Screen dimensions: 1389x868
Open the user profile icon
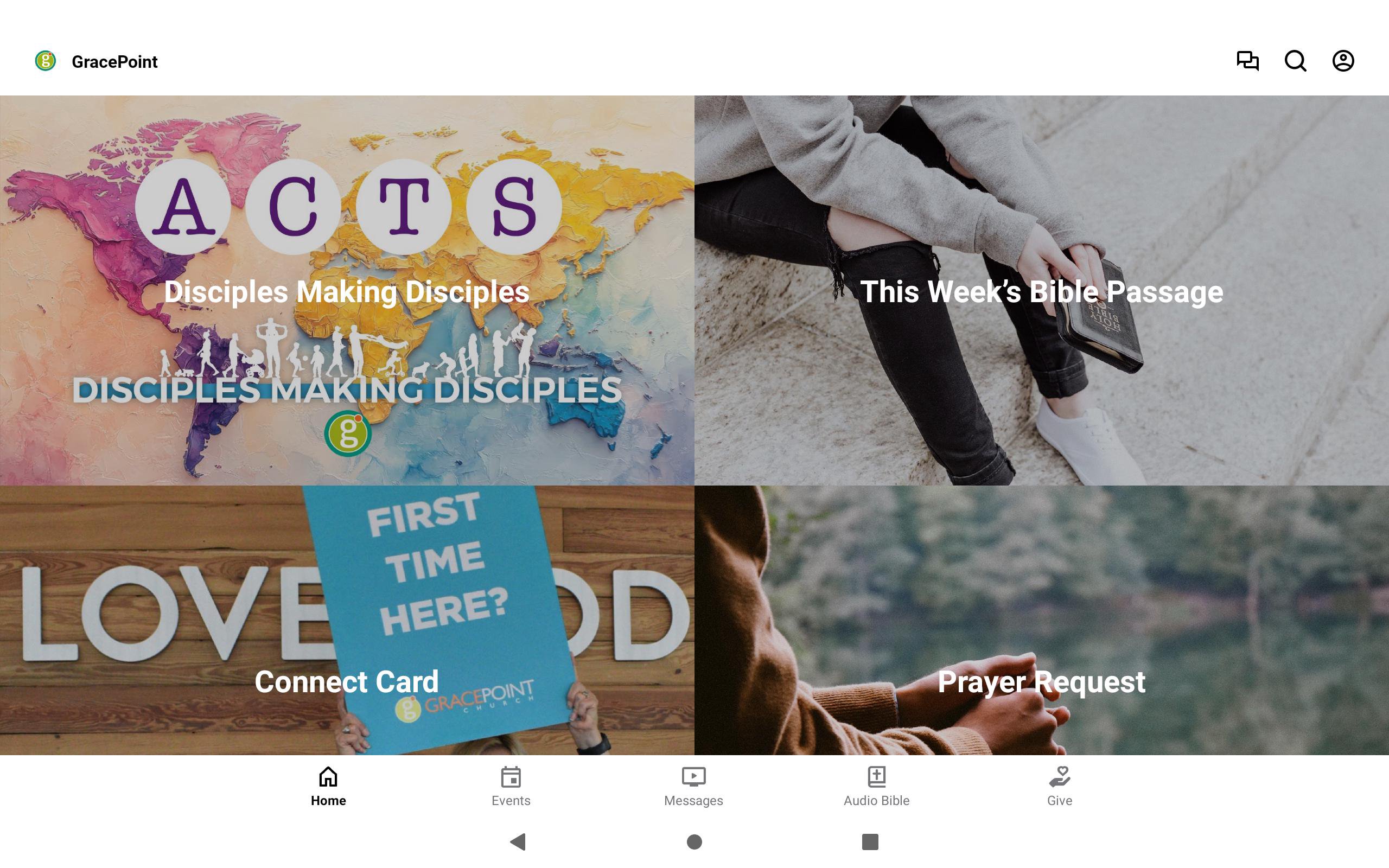[x=1342, y=61]
